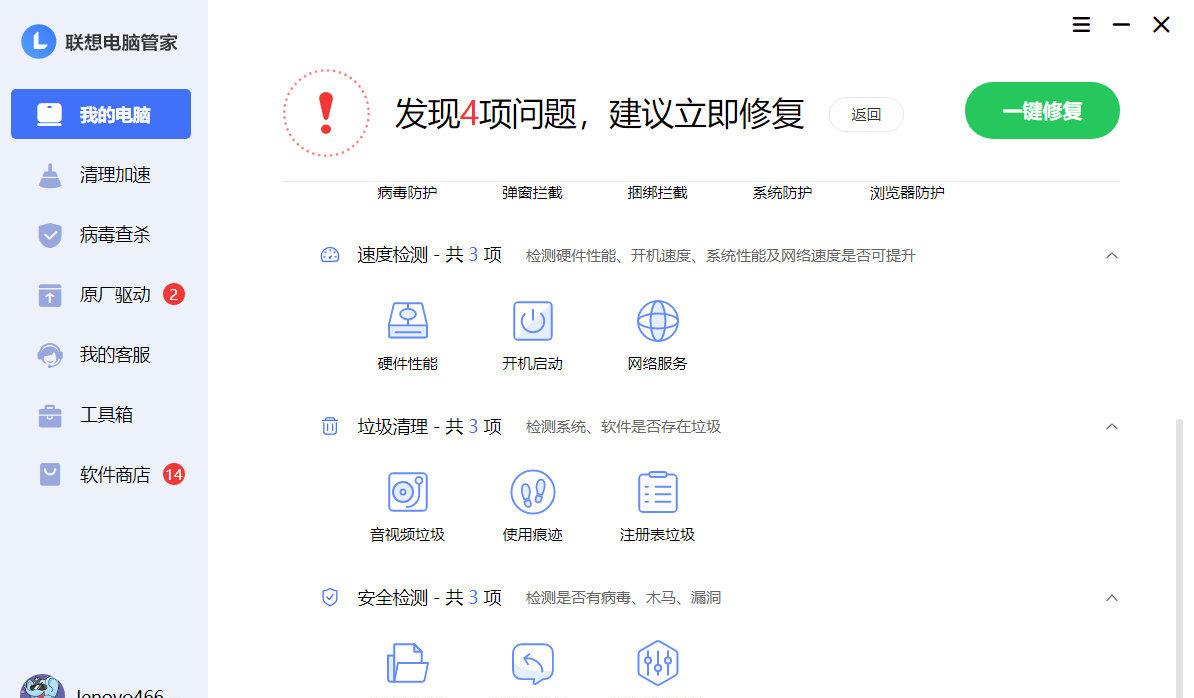Open the hamburger menu
Viewport: 1194px width, 698px height.
pyautogui.click(x=1081, y=25)
